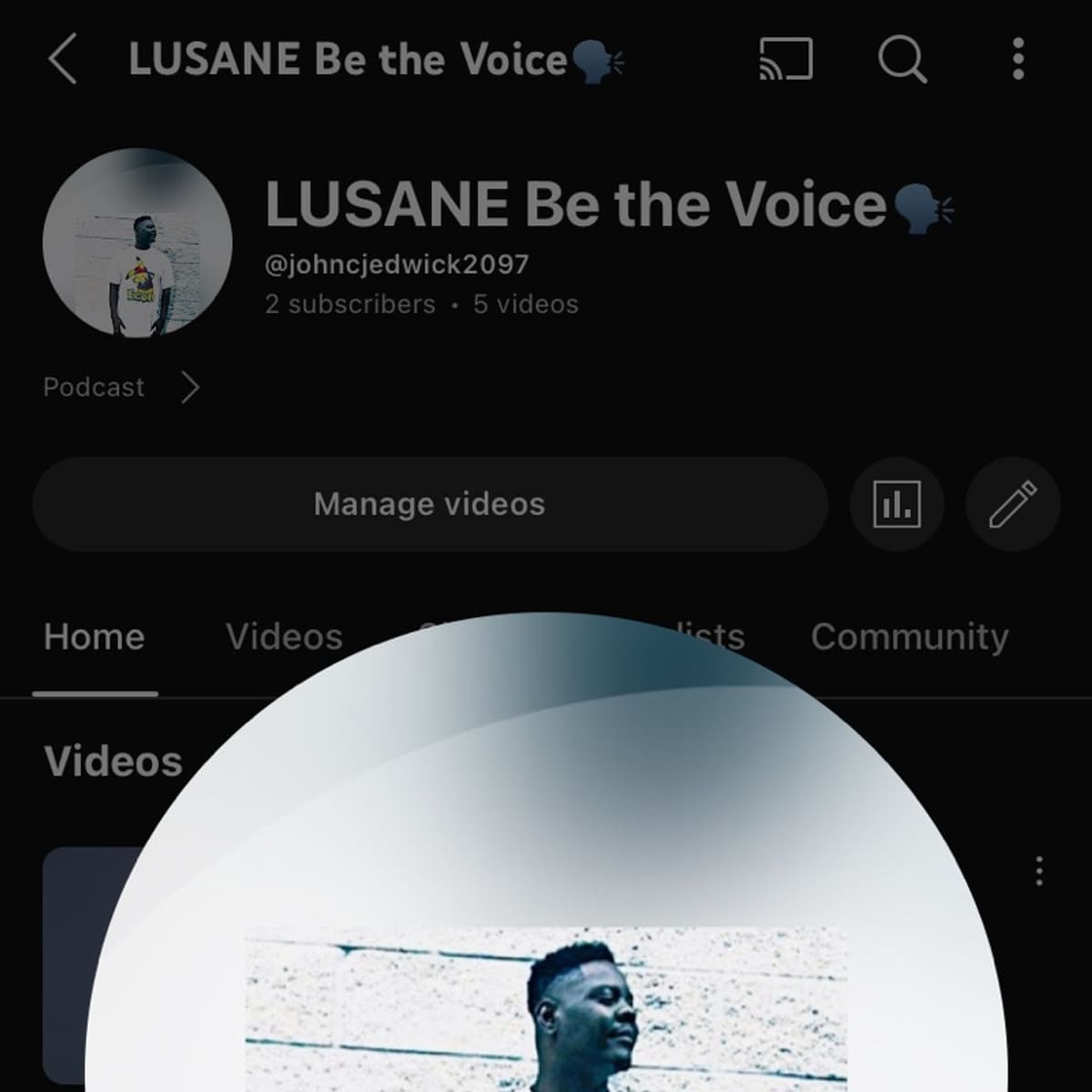Search within this channel

point(902,60)
